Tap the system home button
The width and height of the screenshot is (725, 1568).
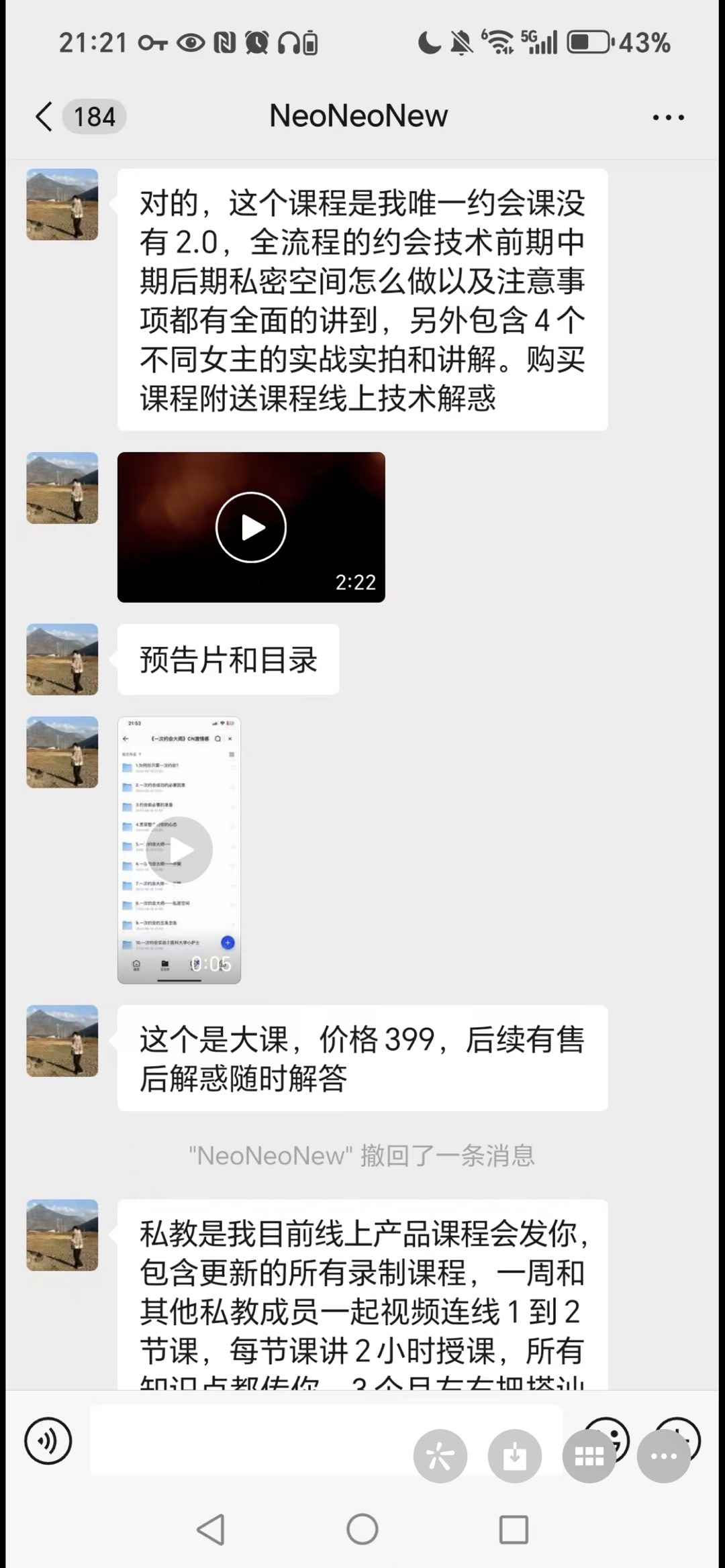(362, 1530)
